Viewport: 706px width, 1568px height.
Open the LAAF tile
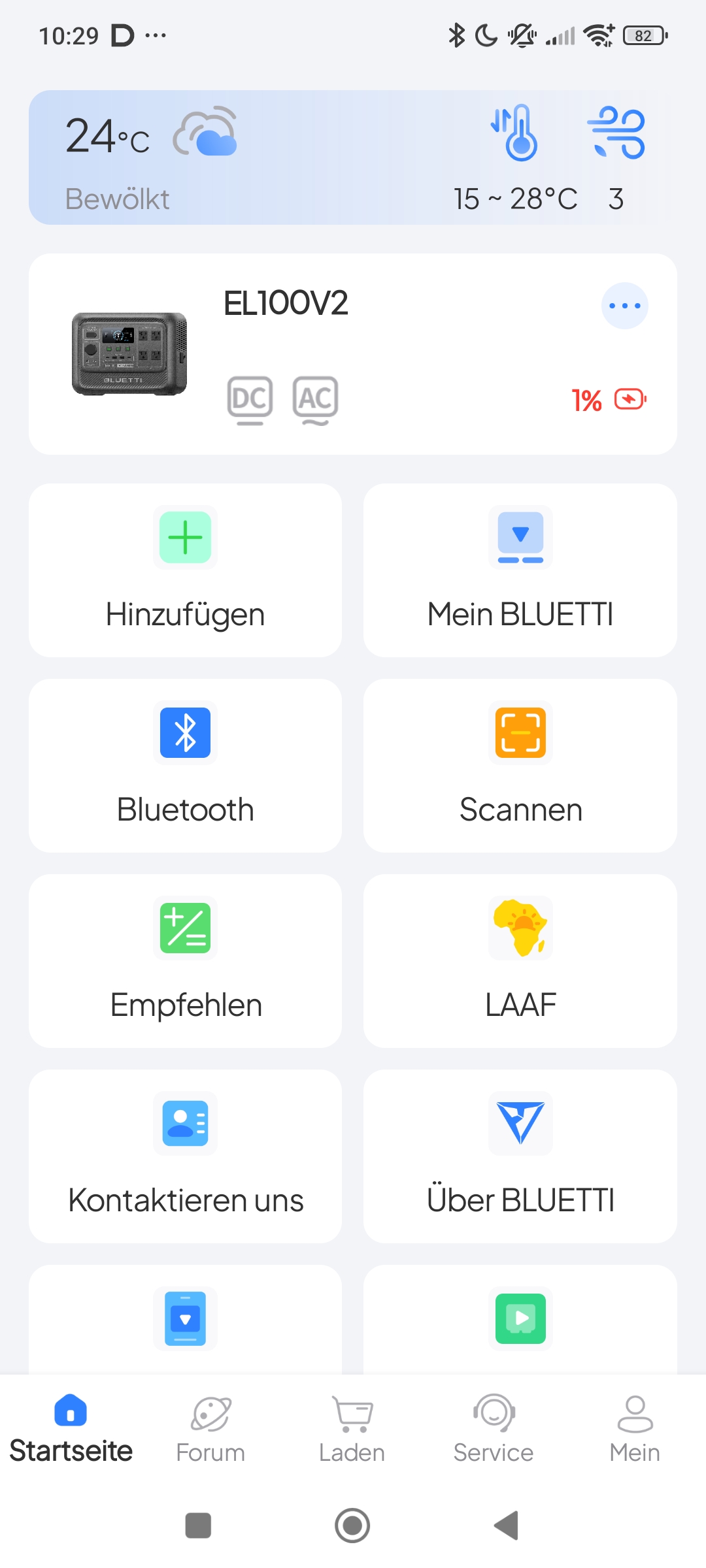(x=520, y=961)
